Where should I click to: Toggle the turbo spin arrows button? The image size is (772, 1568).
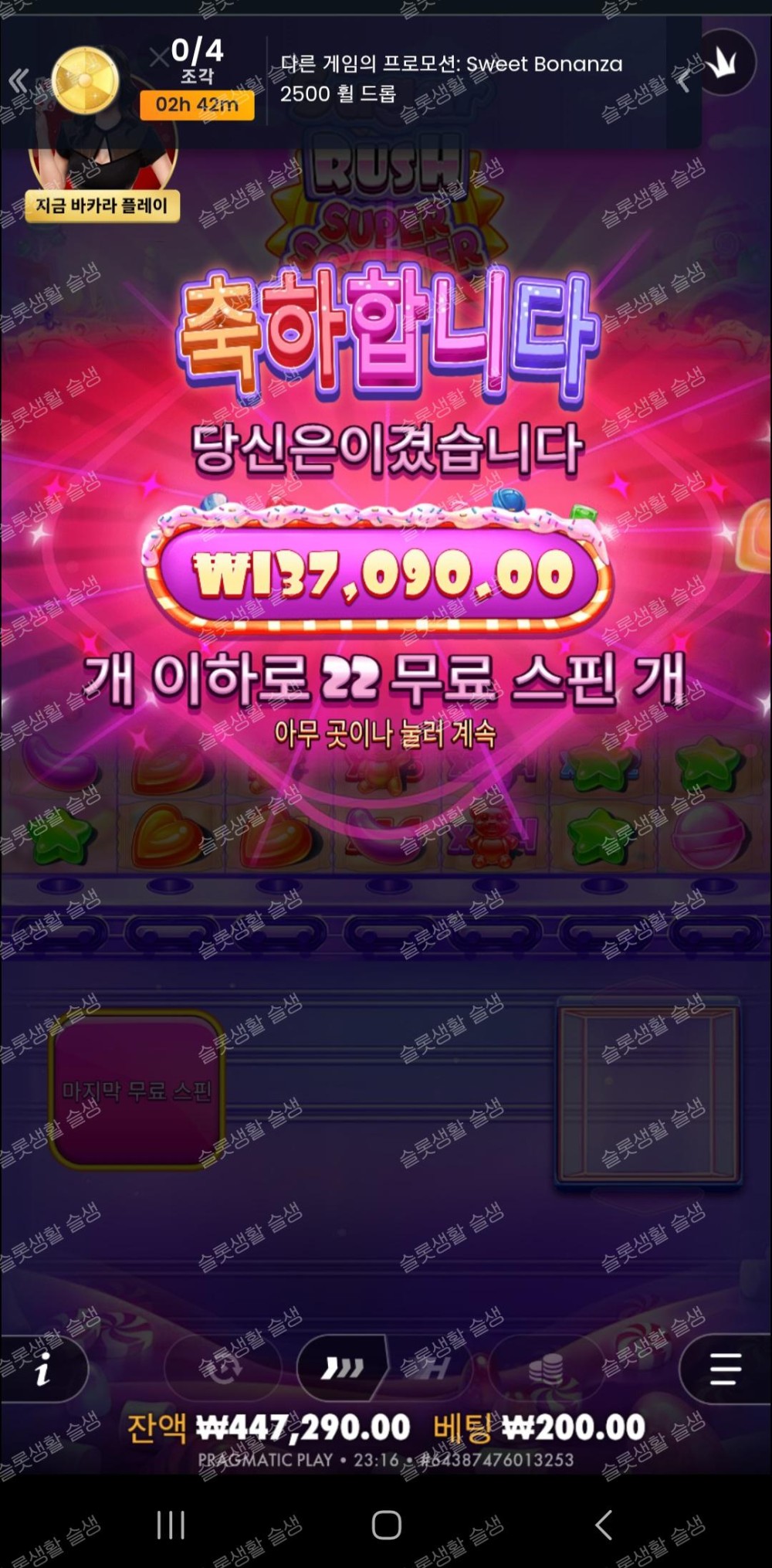[342, 1369]
